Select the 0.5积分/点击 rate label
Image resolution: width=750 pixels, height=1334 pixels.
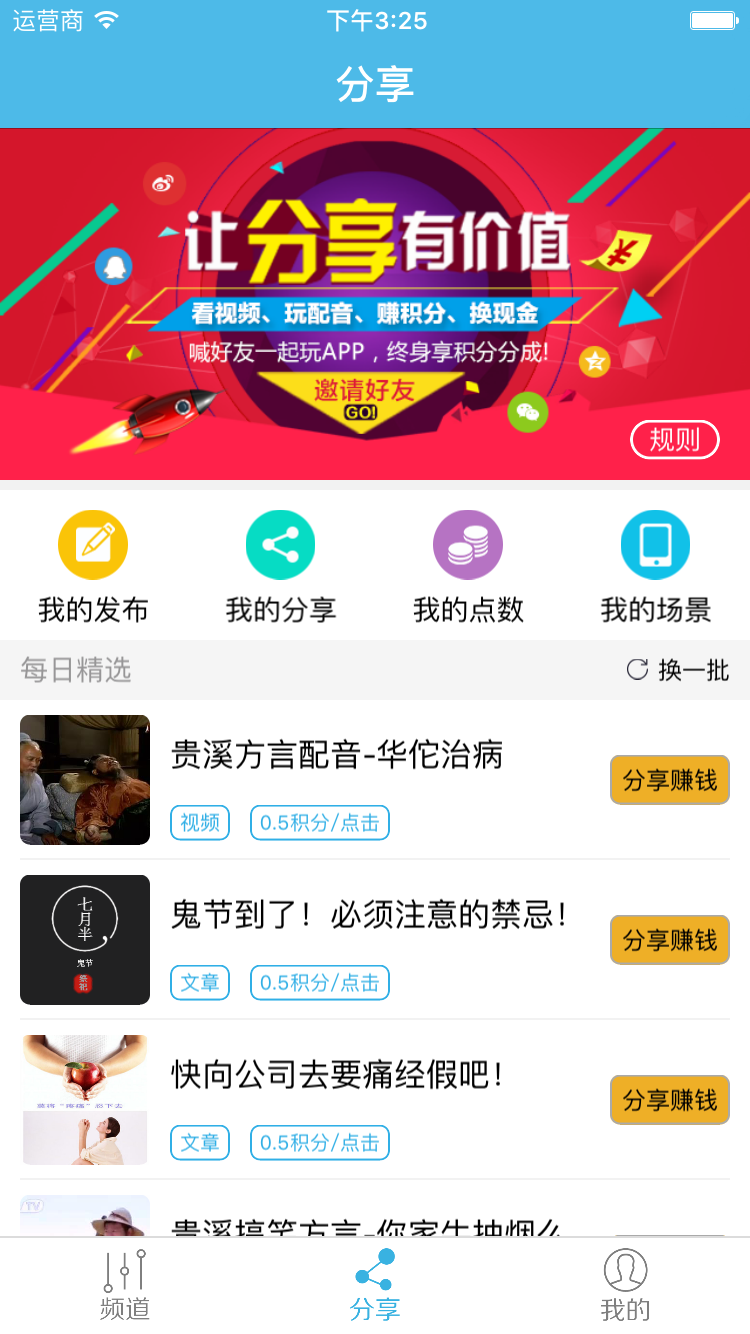coord(319,822)
